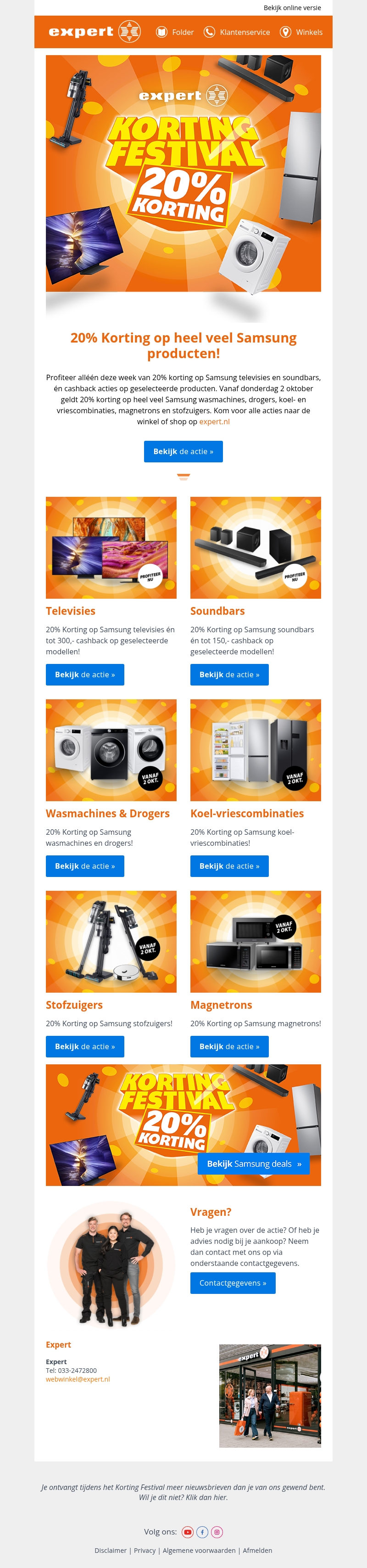
Task: Find stores via the Winkels link
Action: click(x=301, y=32)
